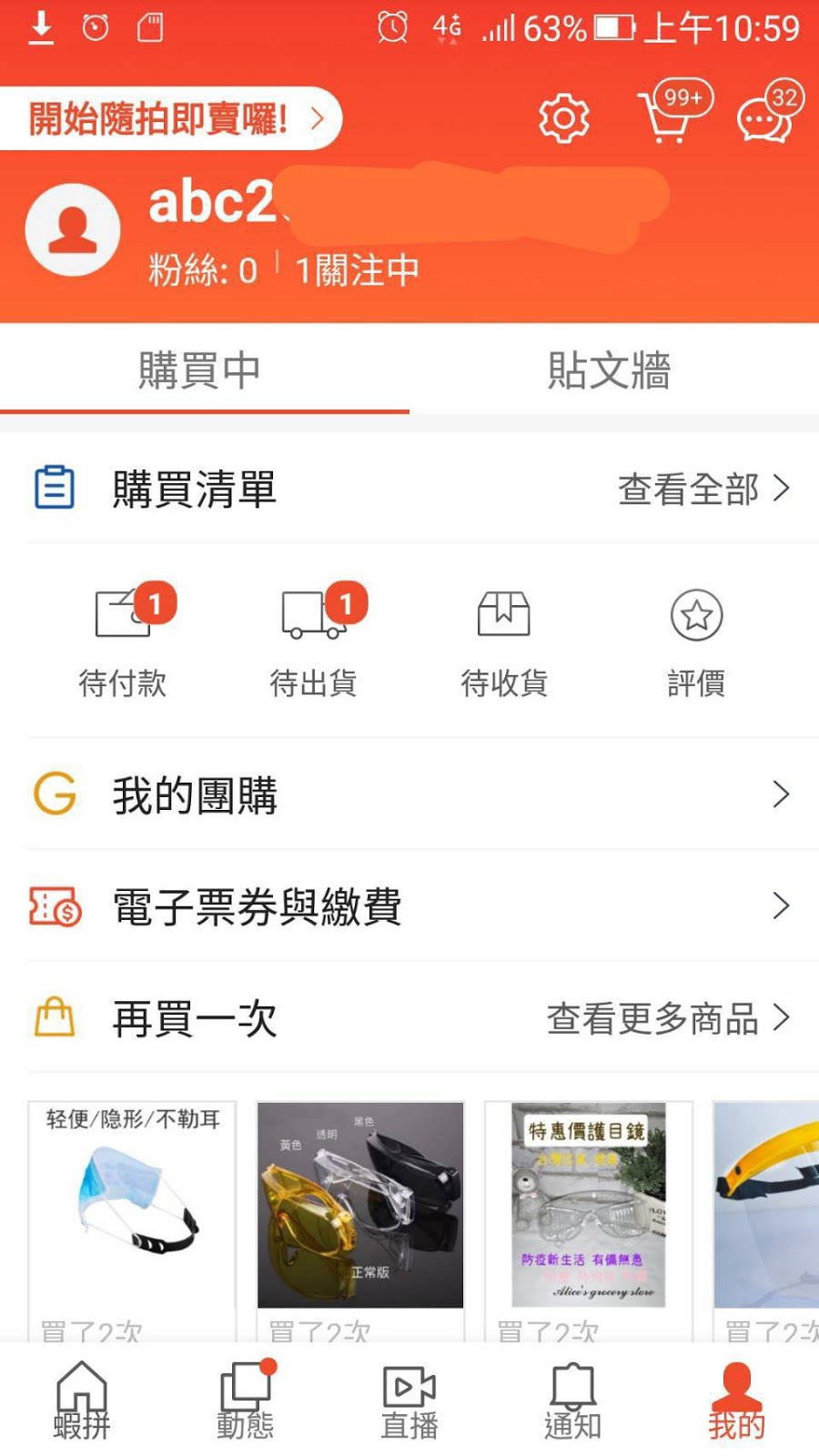The width and height of the screenshot is (819, 1456).
Task: Open chat messages icon
Action: point(766,118)
